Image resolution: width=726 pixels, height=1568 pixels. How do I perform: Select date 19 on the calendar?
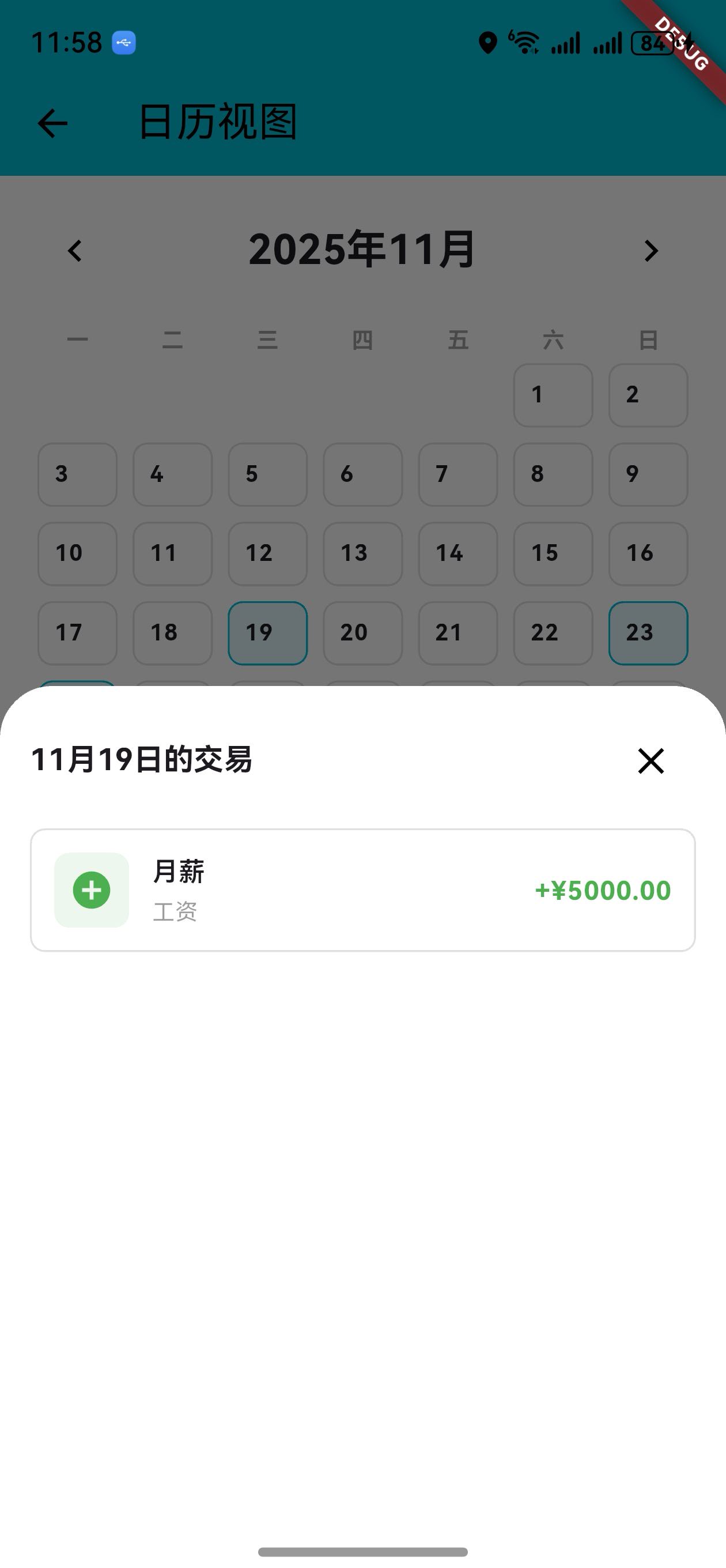pyautogui.click(x=267, y=633)
